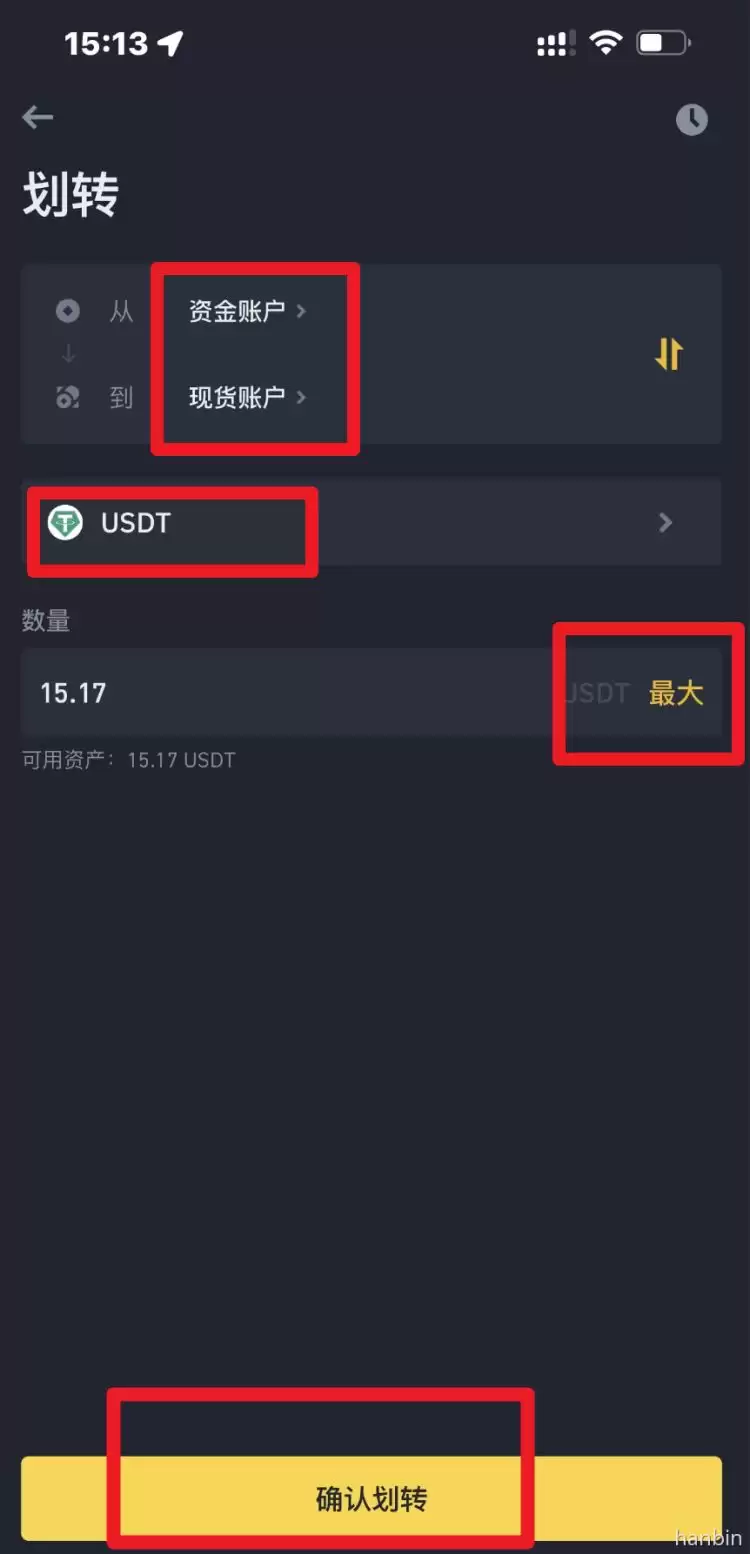Tap the cellular signal icon
Screen dimensions: 750x1554
pyautogui.click(x=556, y=42)
